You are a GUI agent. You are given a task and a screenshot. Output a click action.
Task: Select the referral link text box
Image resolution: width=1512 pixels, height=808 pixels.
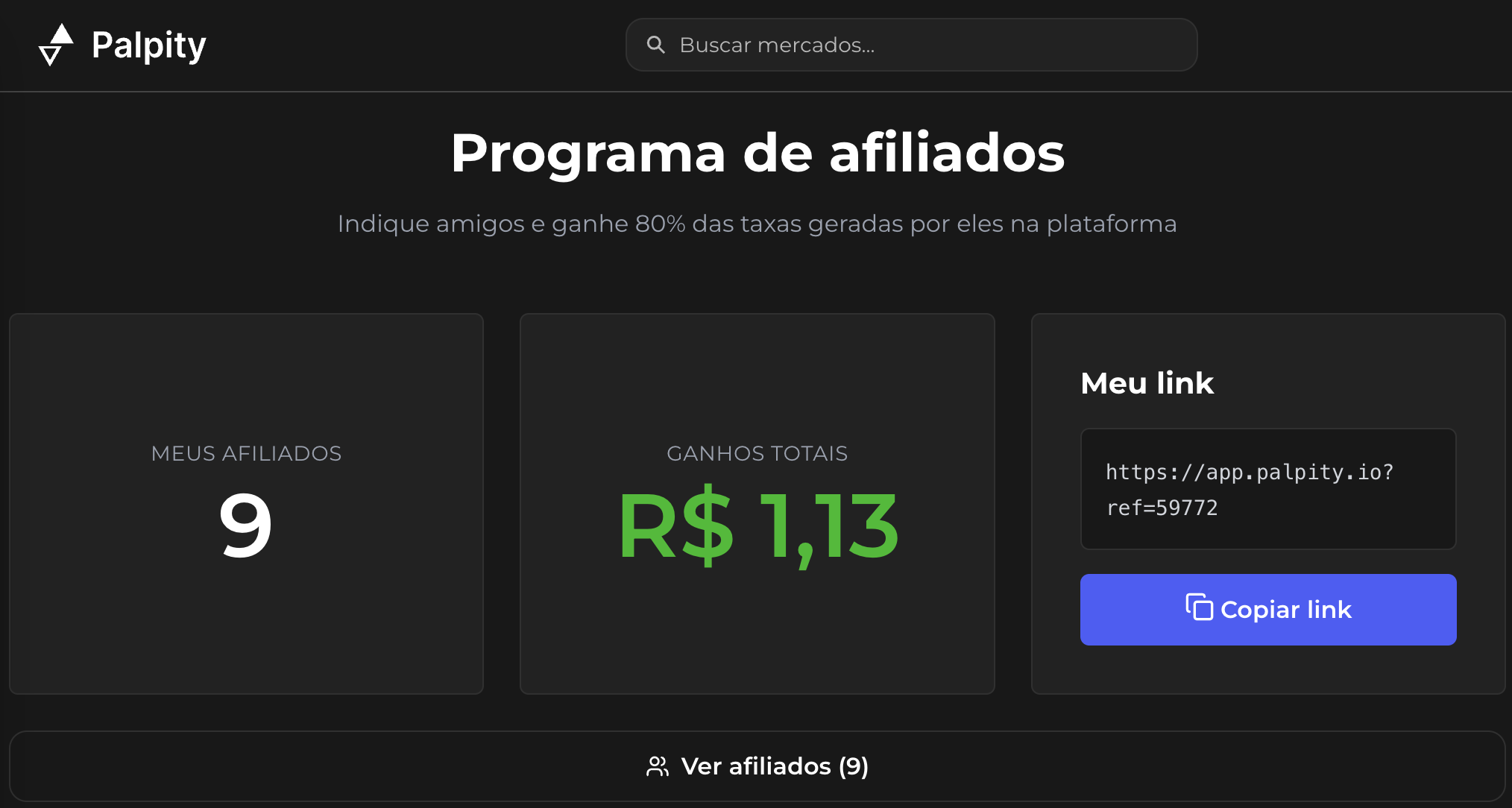(1267, 489)
